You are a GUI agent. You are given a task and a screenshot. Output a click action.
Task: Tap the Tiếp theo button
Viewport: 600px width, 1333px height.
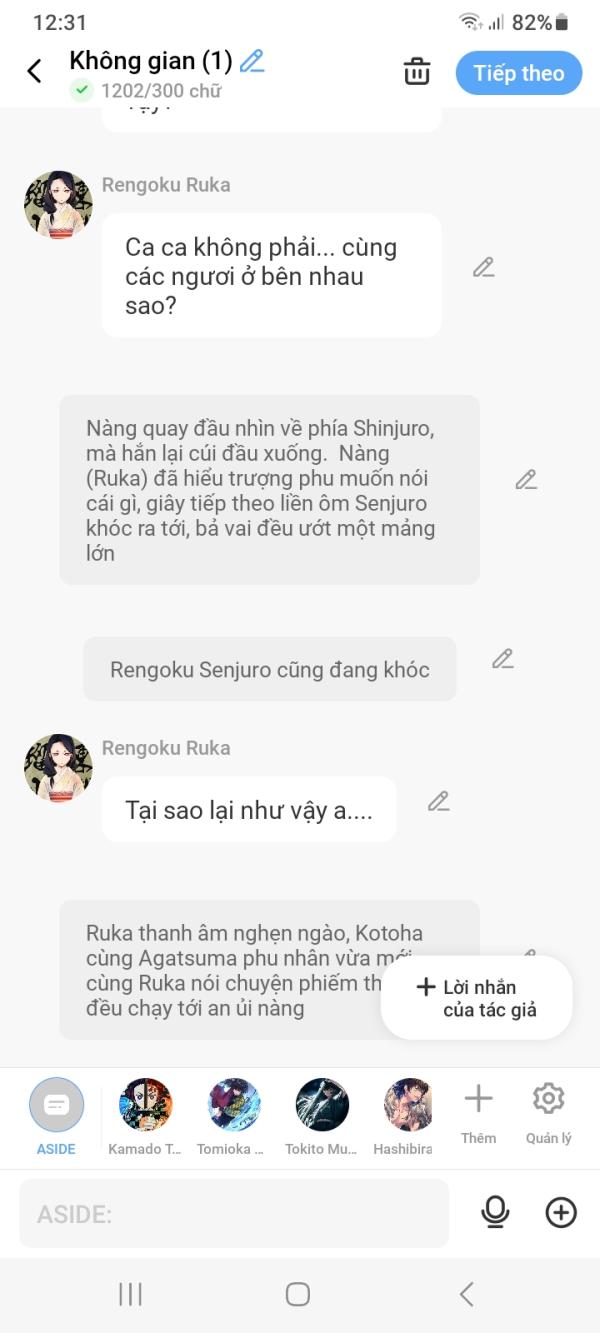pos(518,73)
